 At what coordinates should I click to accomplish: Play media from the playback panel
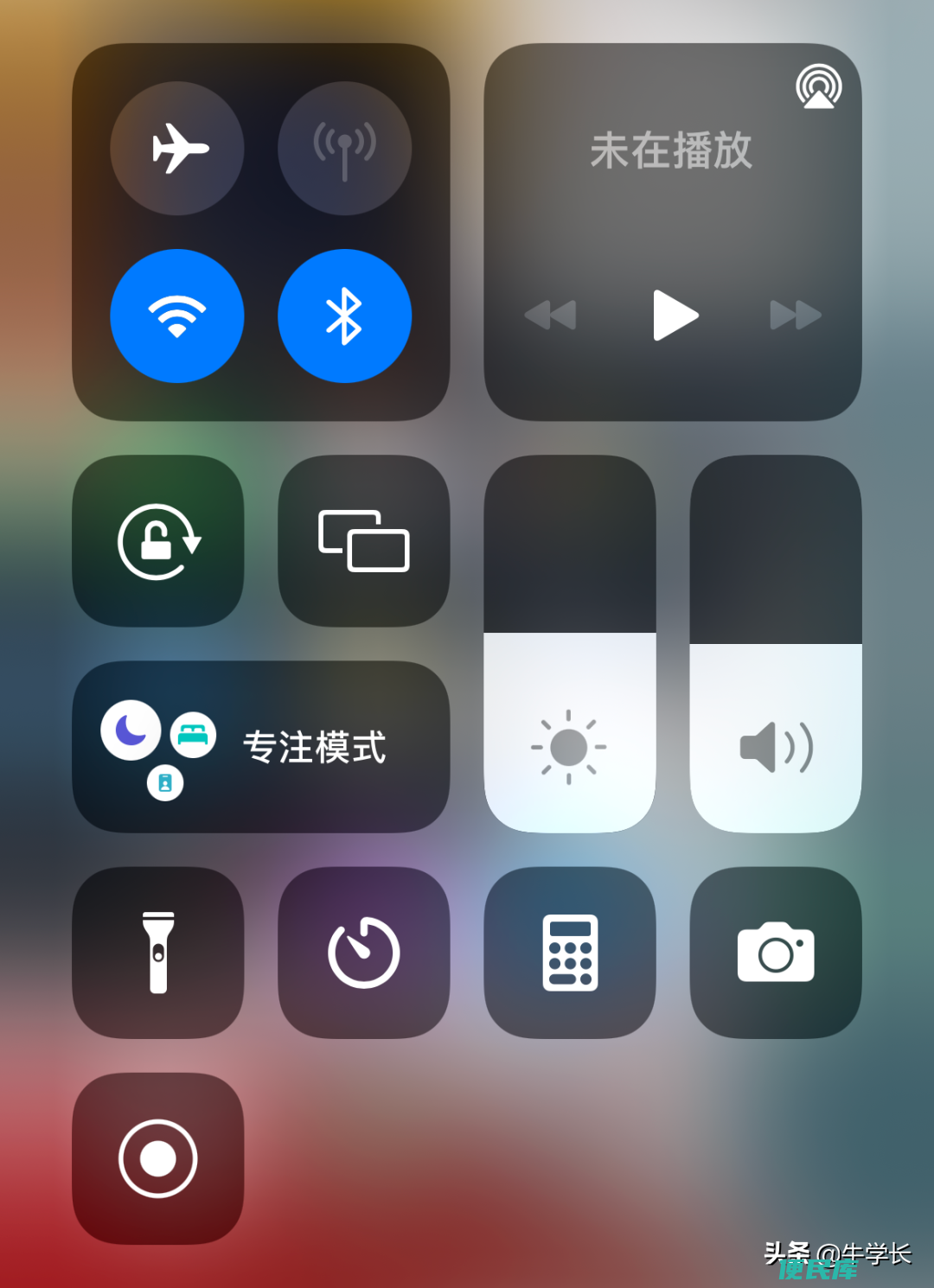point(674,316)
